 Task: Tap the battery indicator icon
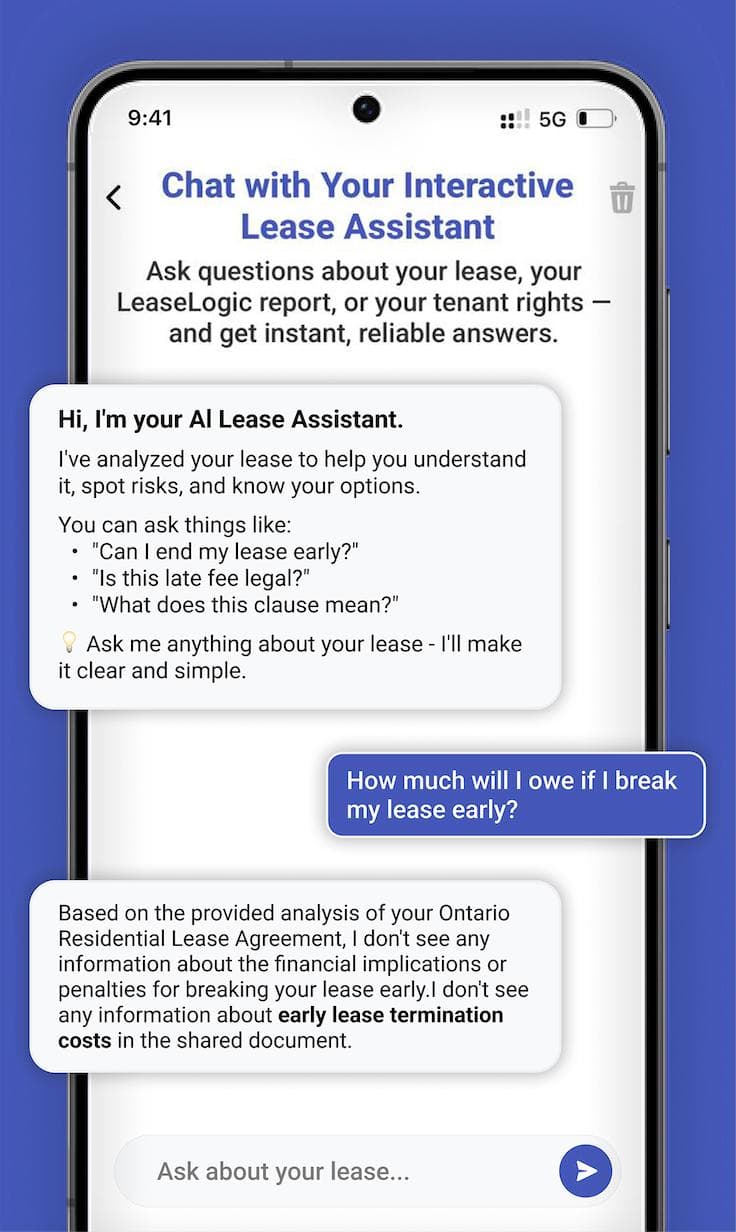click(597, 119)
